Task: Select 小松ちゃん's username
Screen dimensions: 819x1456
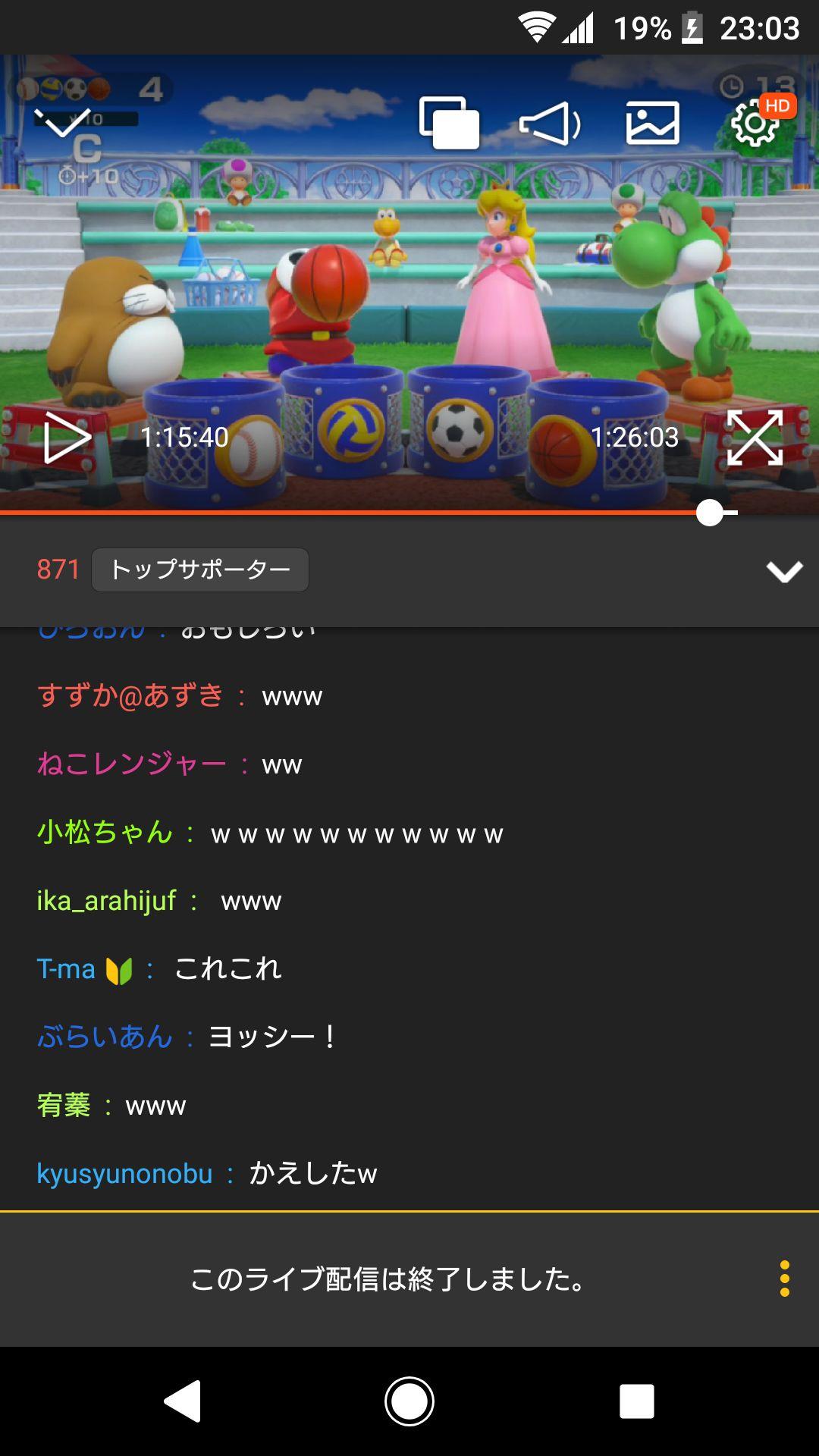Action: pos(102,832)
